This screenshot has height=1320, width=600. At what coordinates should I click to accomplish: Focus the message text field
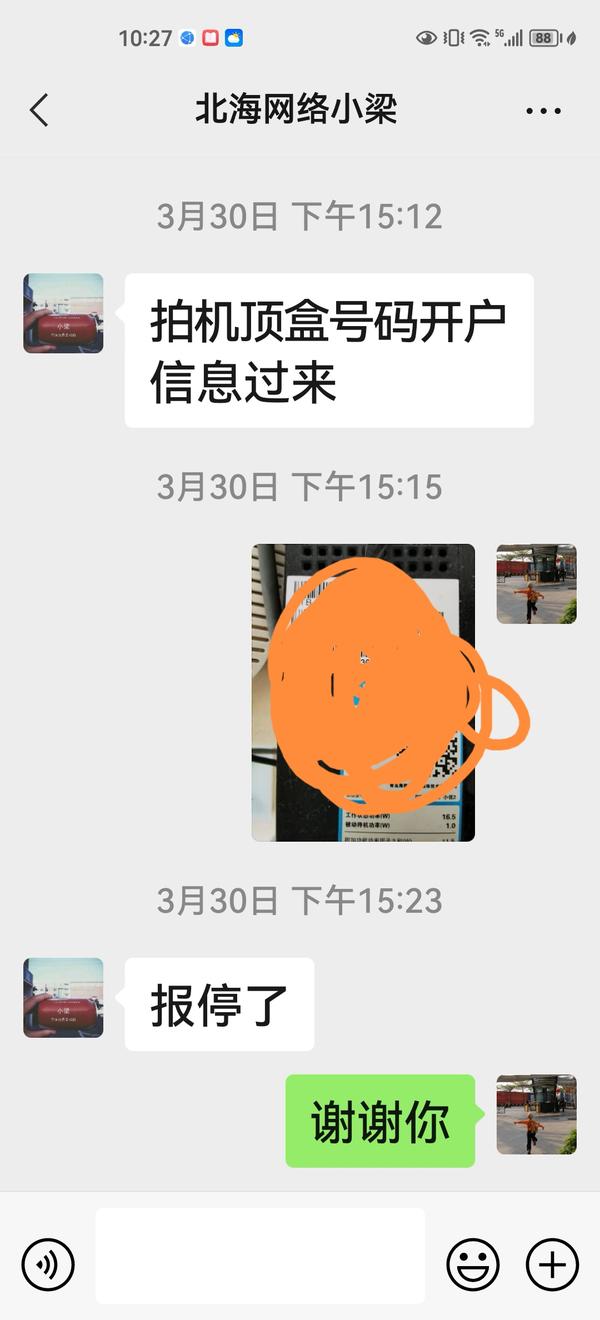260,1256
